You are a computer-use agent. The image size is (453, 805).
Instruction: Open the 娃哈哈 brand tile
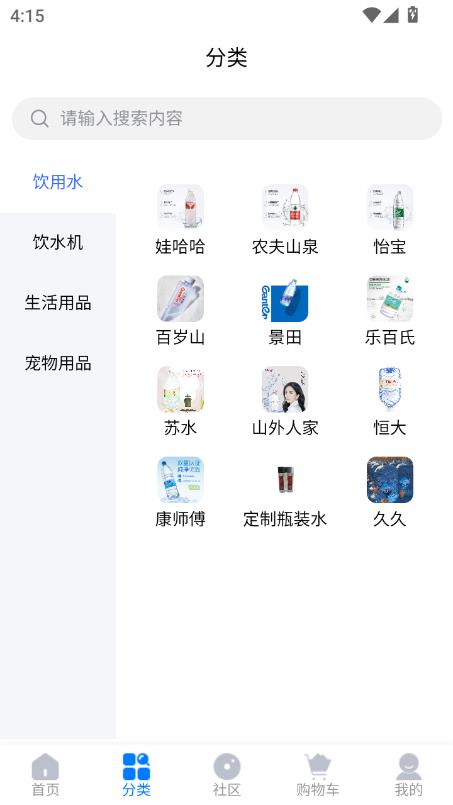click(x=180, y=220)
